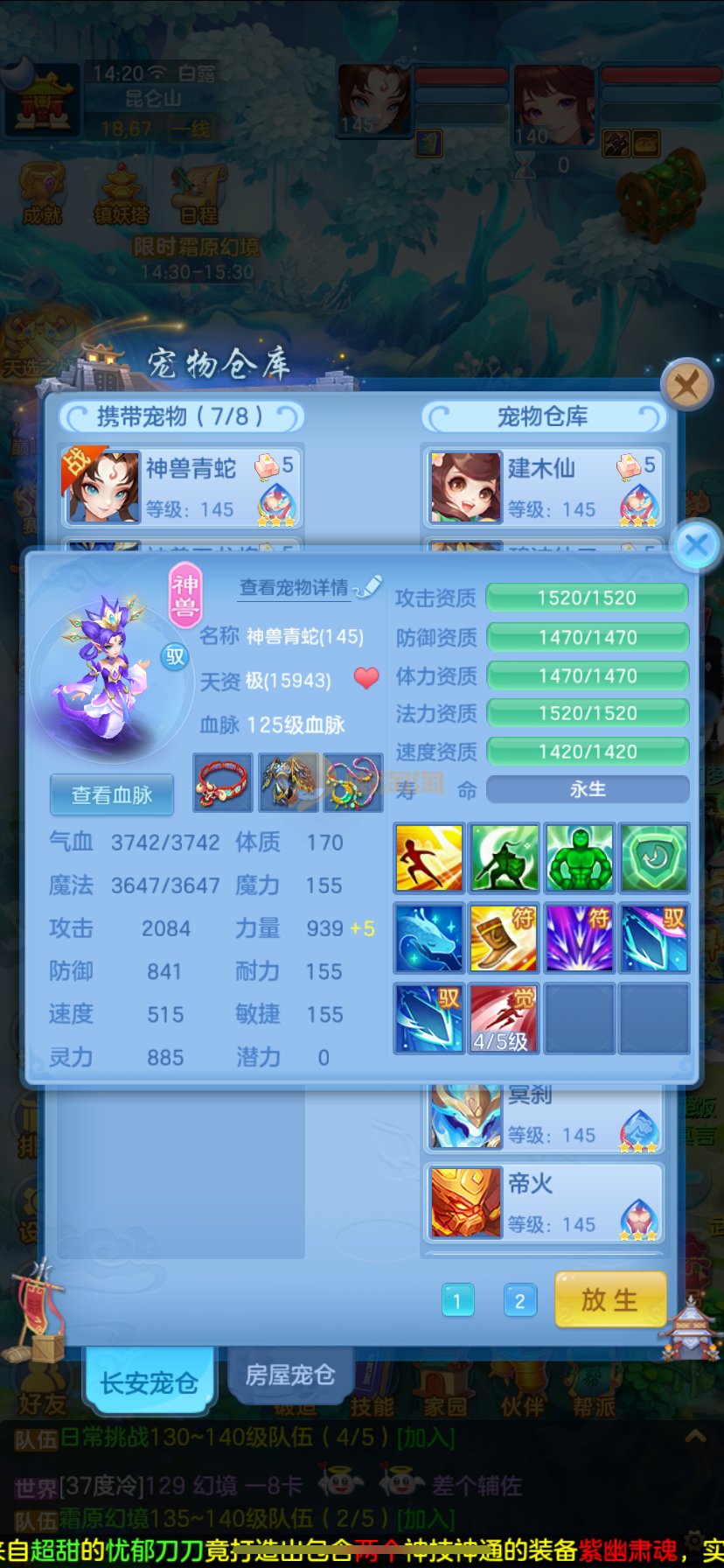Tap the heart favorite icon
This screenshot has width=724, height=1568.
pos(366,678)
